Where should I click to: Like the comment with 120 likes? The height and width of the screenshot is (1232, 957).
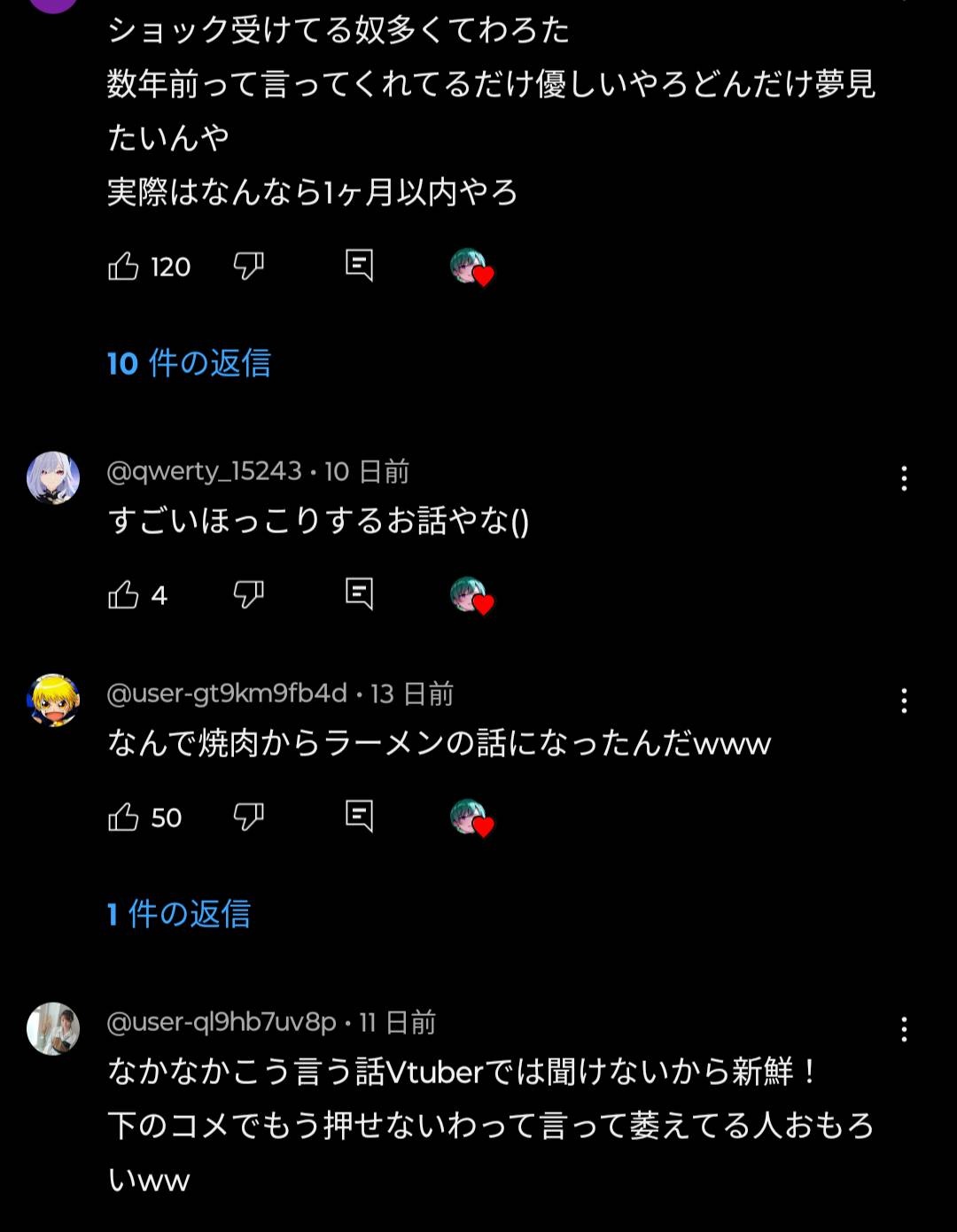click(x=124, y=266)
